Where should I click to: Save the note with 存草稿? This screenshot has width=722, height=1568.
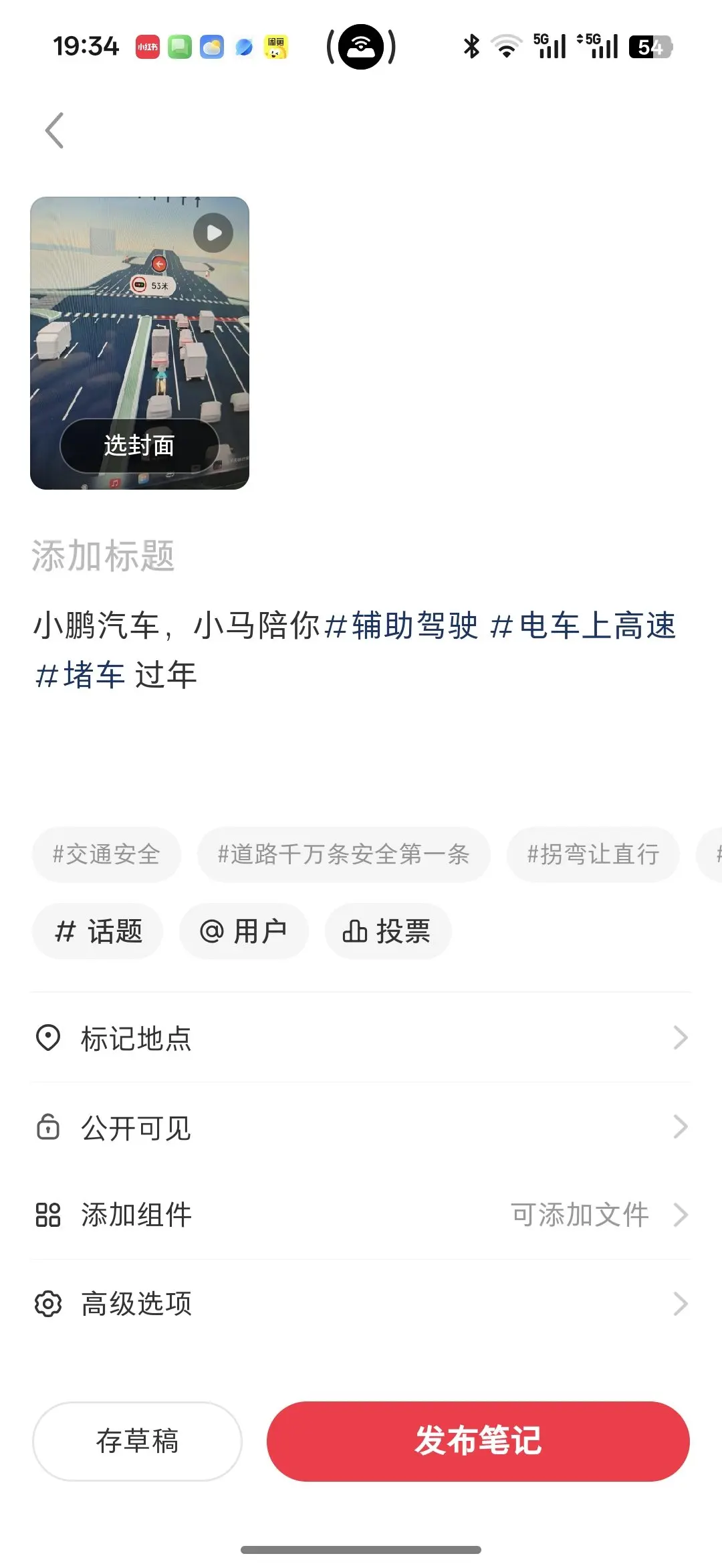137,1441
